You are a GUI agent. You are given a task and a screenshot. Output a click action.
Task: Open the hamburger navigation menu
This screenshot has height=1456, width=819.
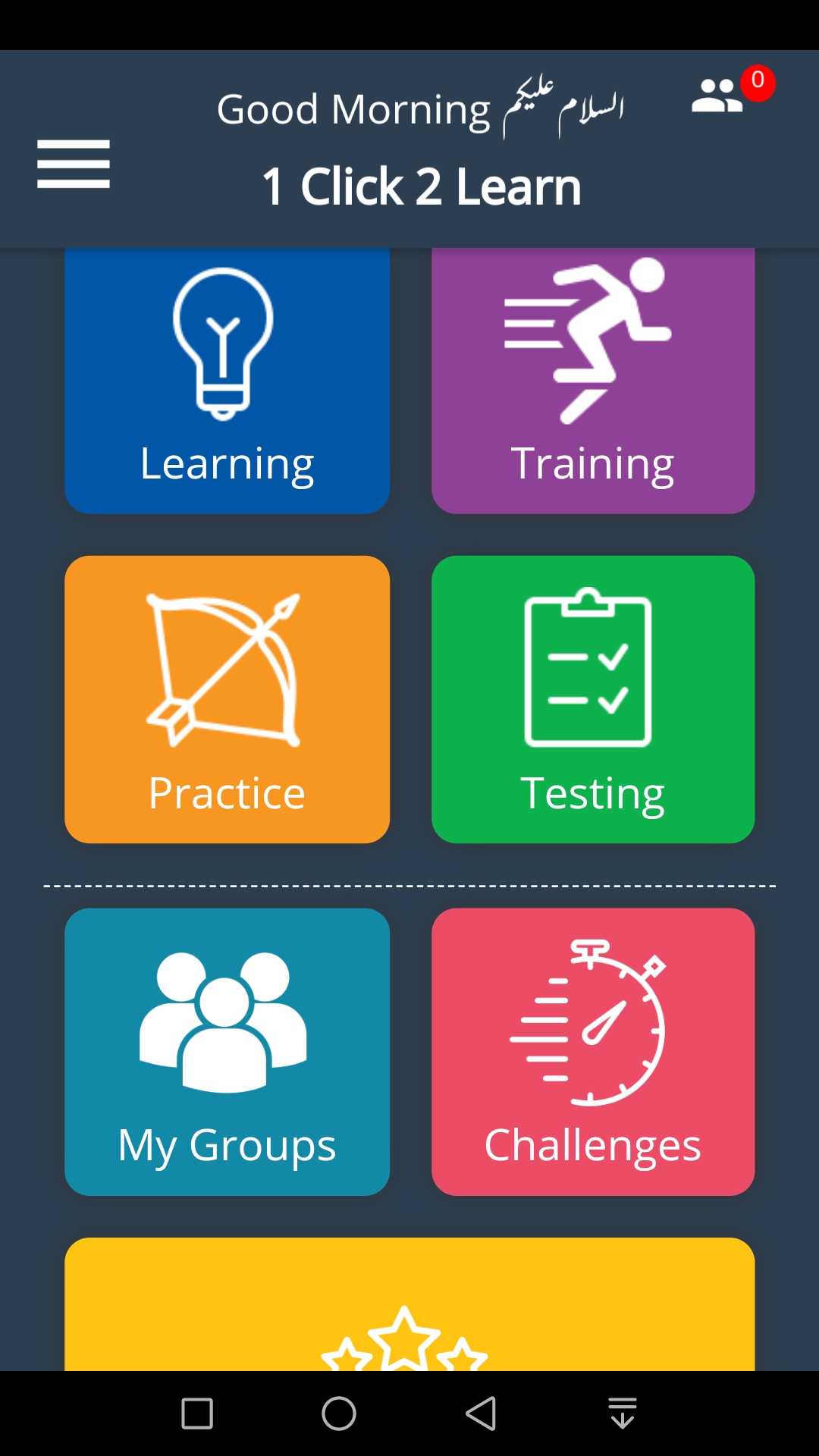[x=74, y=164]
